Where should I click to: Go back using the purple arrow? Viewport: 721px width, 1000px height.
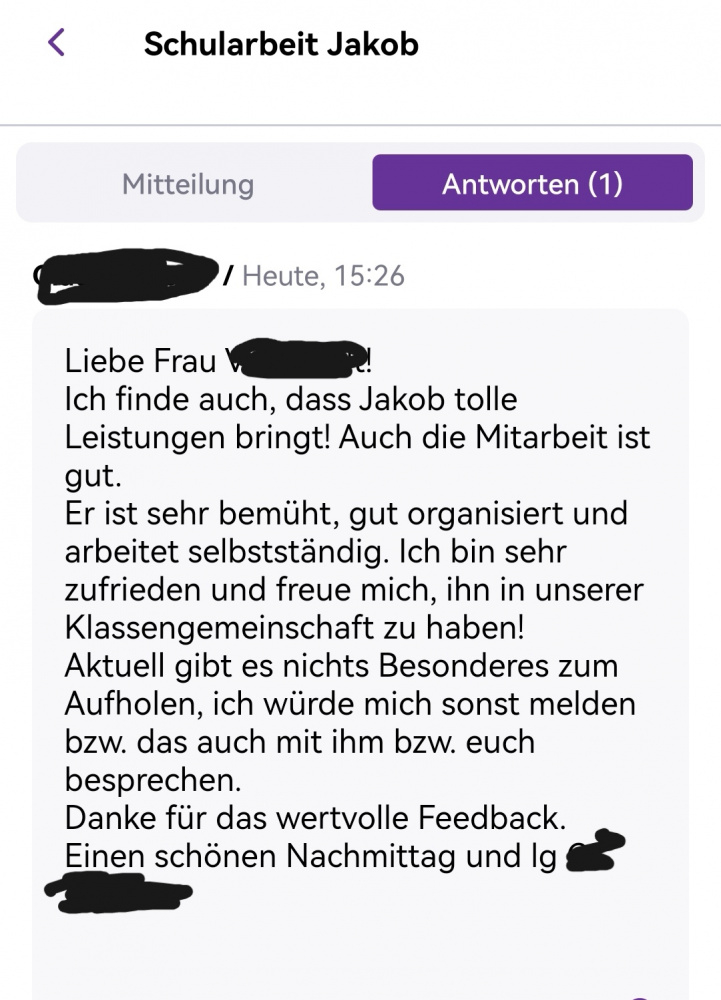click(57, 43)
